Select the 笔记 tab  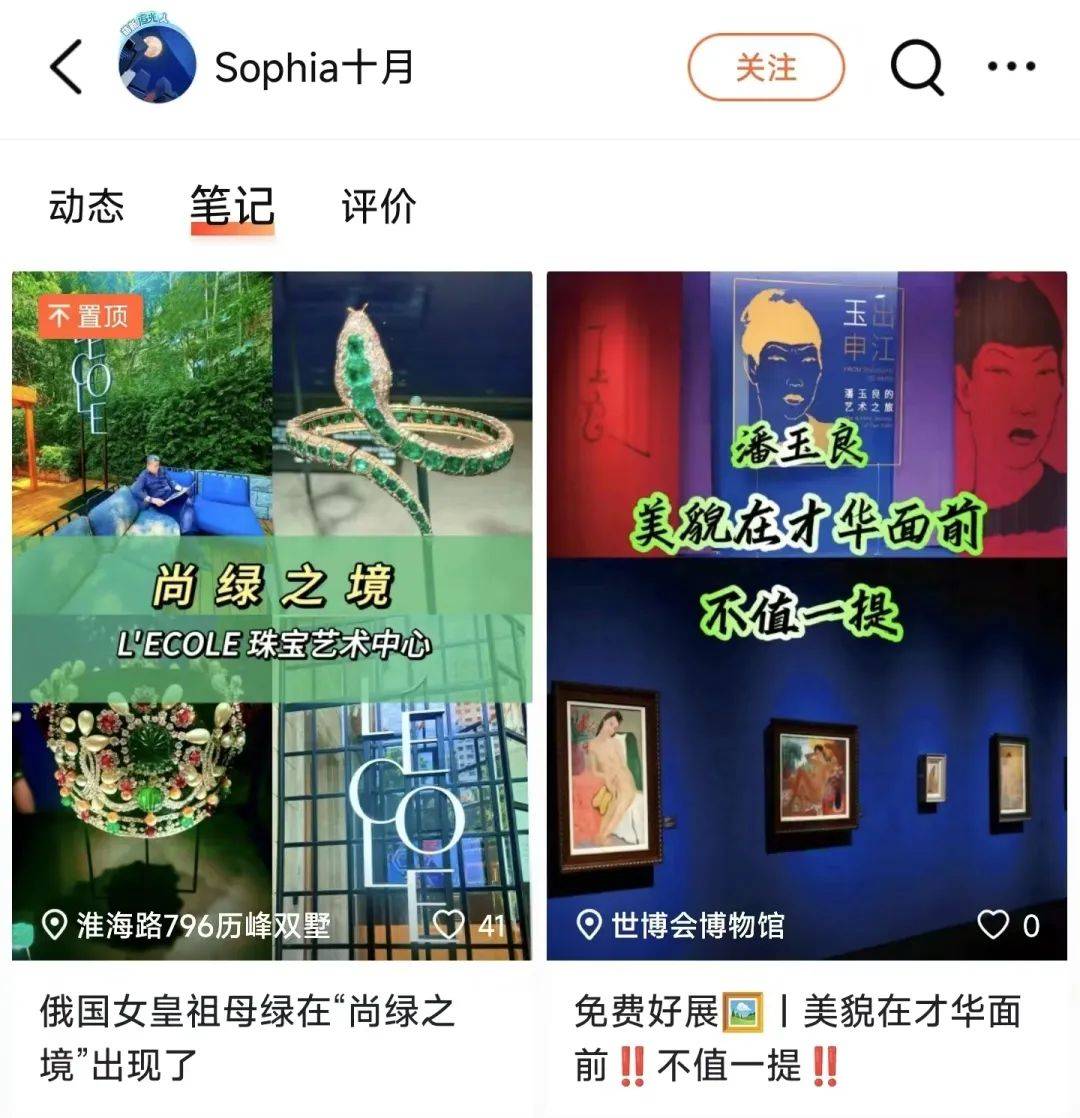[x=233, y=206]
